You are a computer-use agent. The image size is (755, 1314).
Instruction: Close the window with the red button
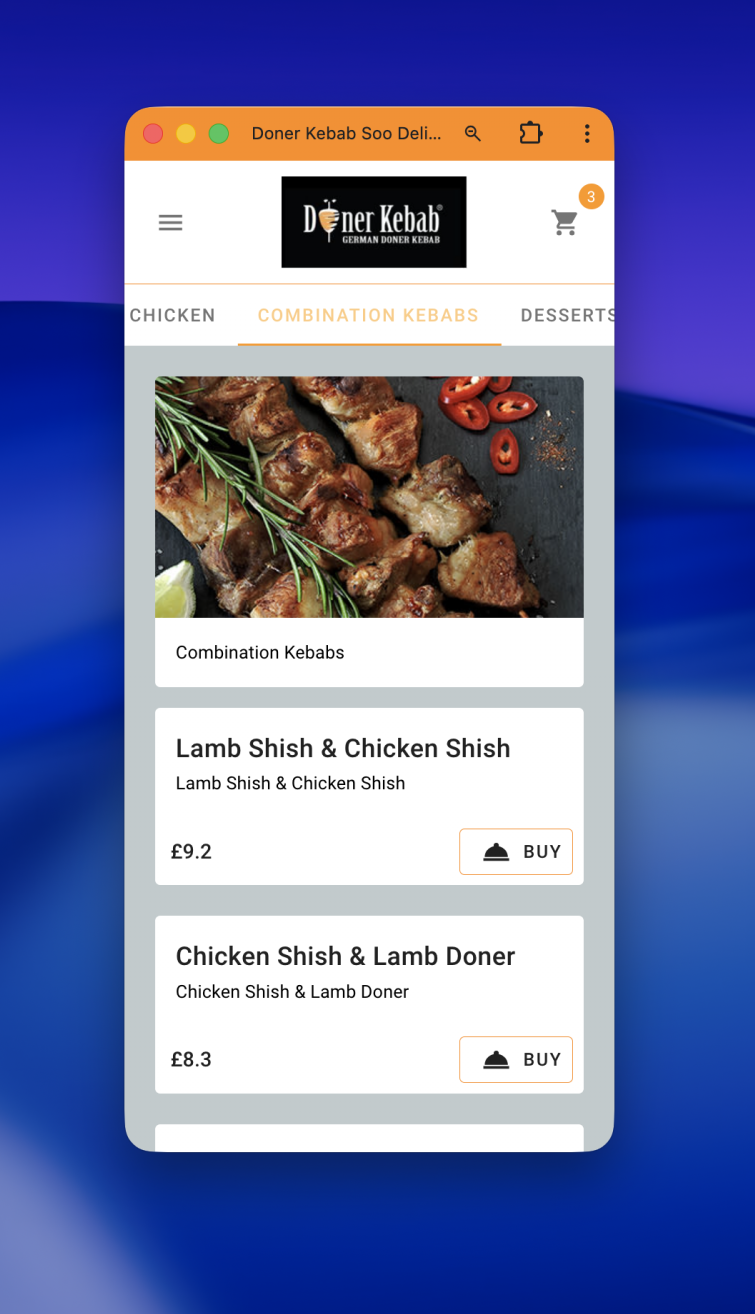(153, 134)
